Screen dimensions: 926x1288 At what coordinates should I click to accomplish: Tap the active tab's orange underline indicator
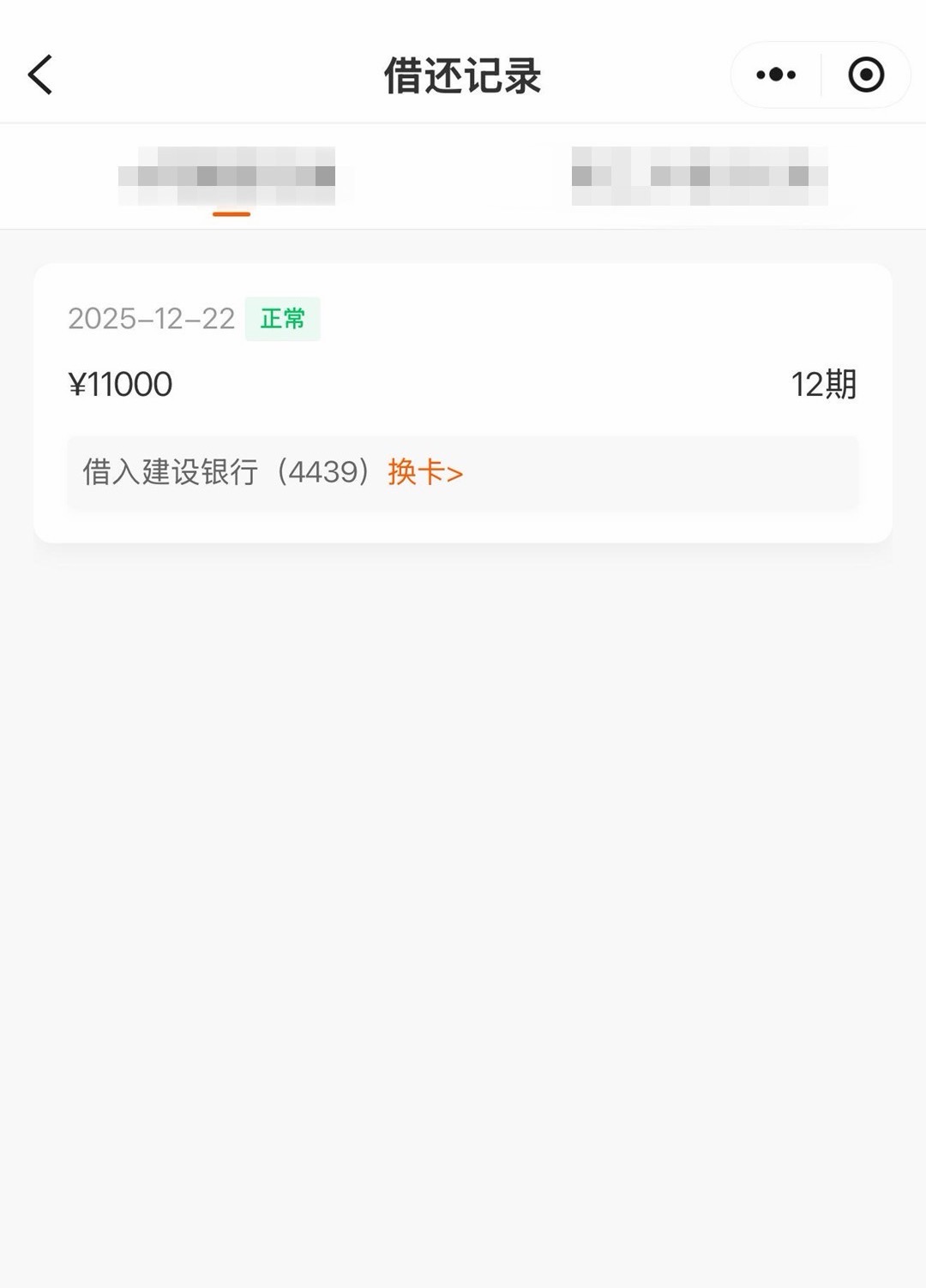pos(231,214)
